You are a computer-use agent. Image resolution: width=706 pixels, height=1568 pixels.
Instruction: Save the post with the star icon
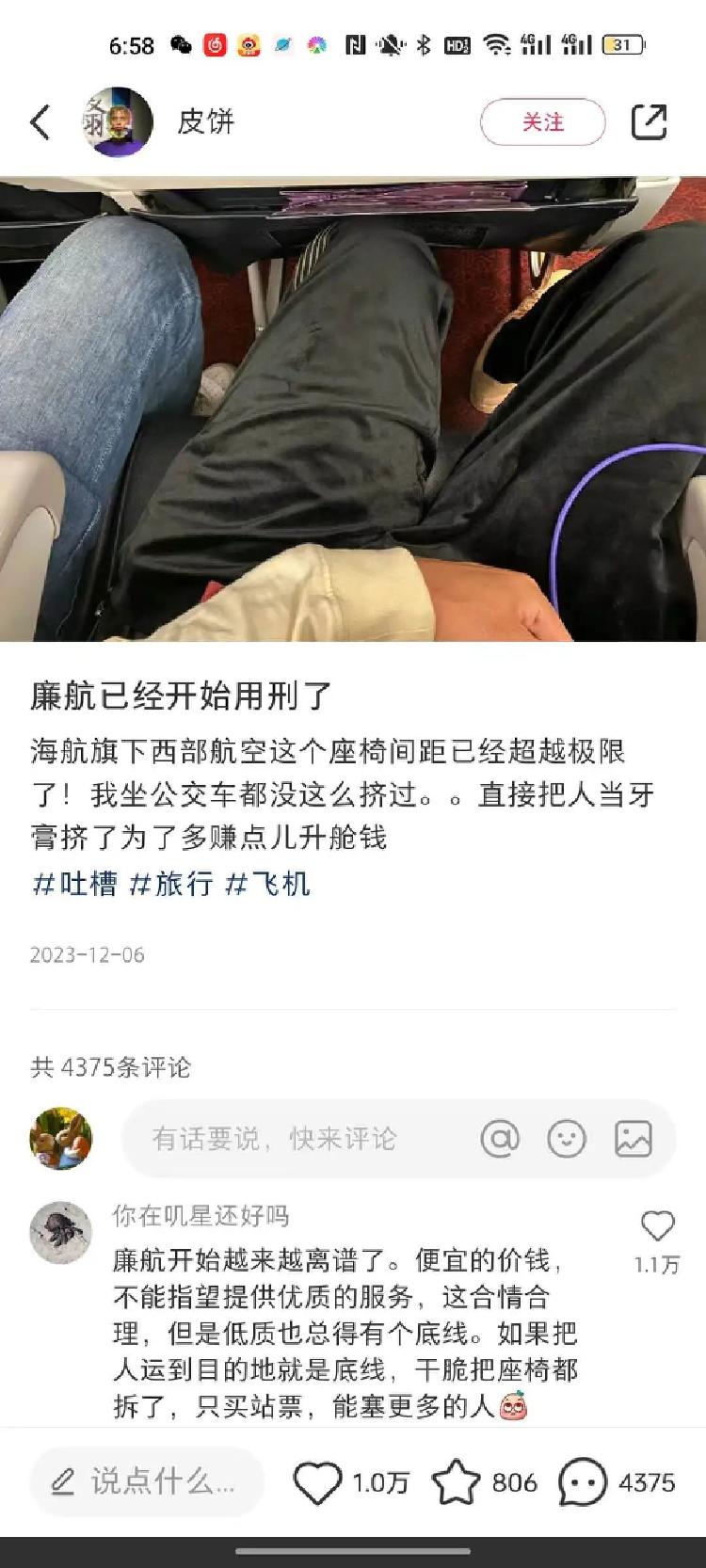456,1483
